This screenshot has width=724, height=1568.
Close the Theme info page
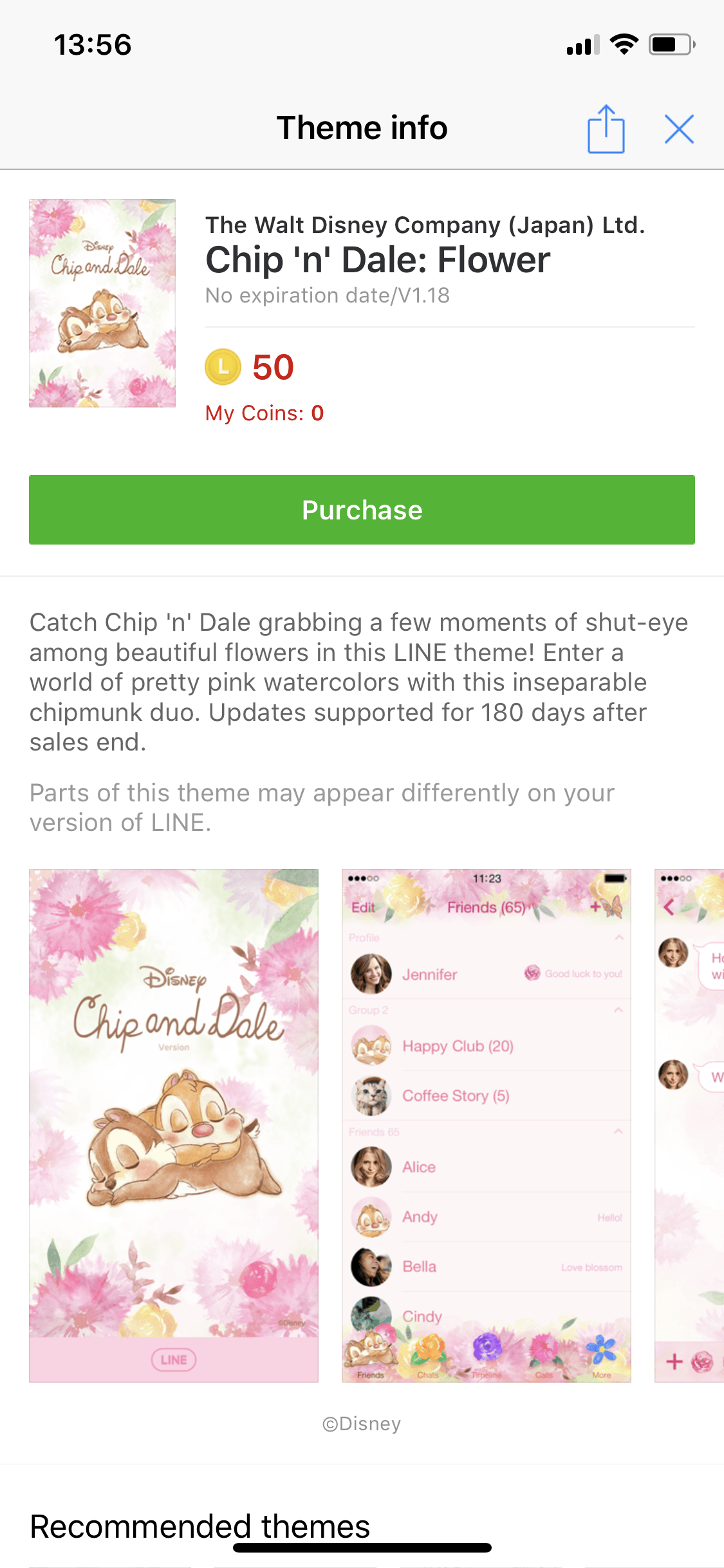(x=679, y=129)
